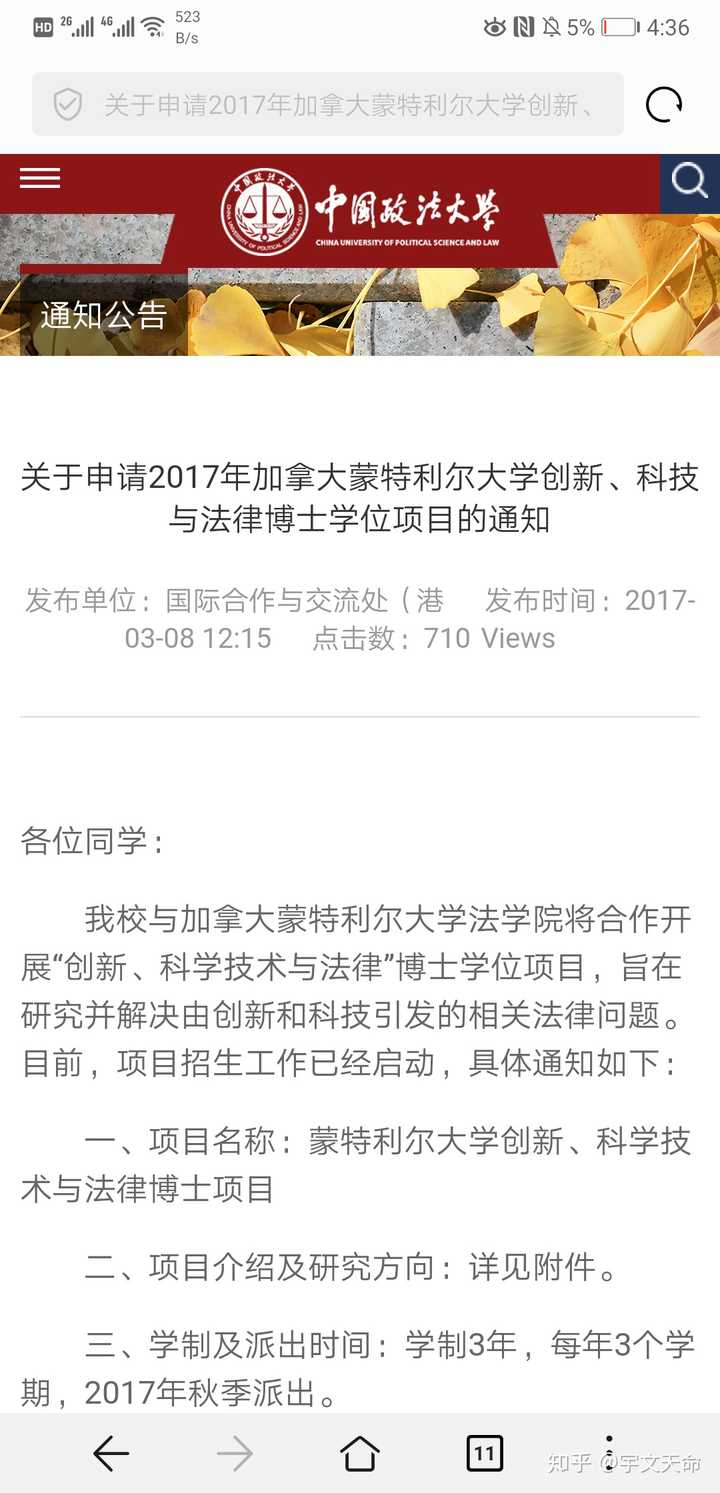720x1493 pixels.
Task: Tap the China University of Political Science logo
Action: pyautogui.click(x=360, y=212)
